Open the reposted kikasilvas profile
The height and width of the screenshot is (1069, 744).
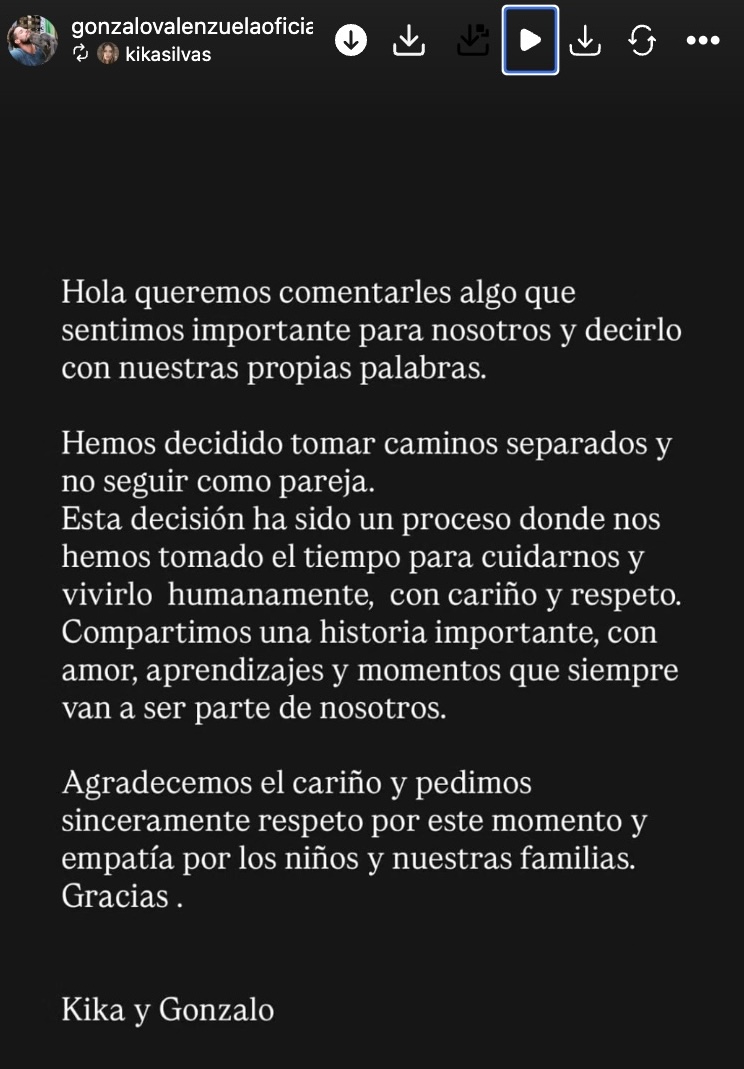click(168, 54)
